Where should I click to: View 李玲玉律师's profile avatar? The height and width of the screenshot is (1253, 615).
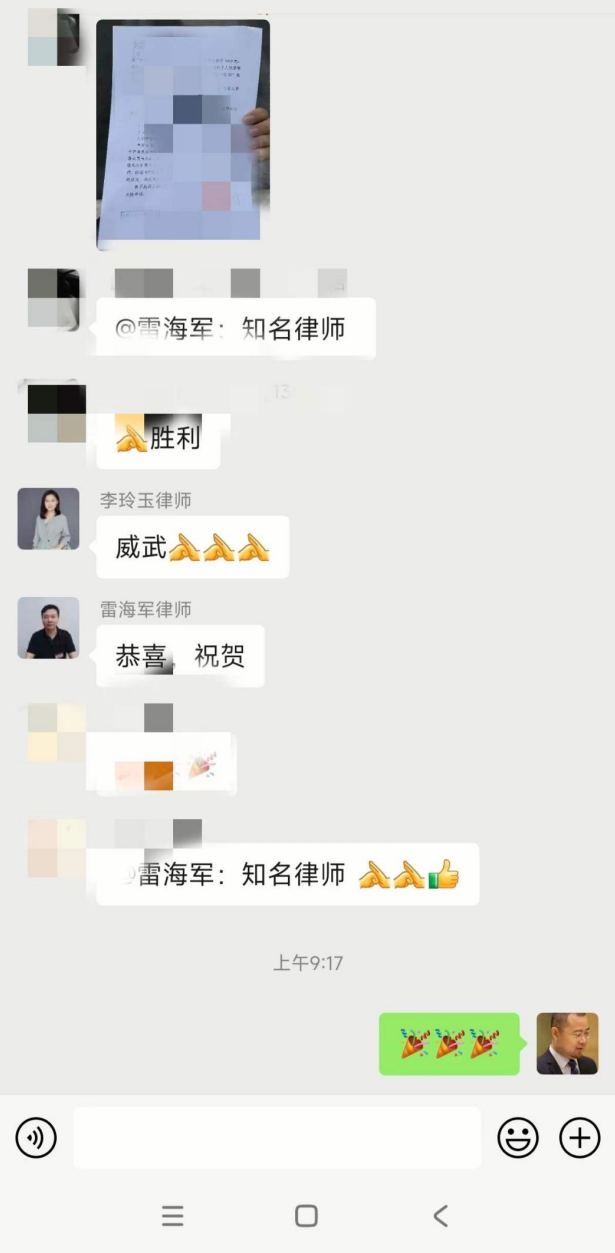48,519
